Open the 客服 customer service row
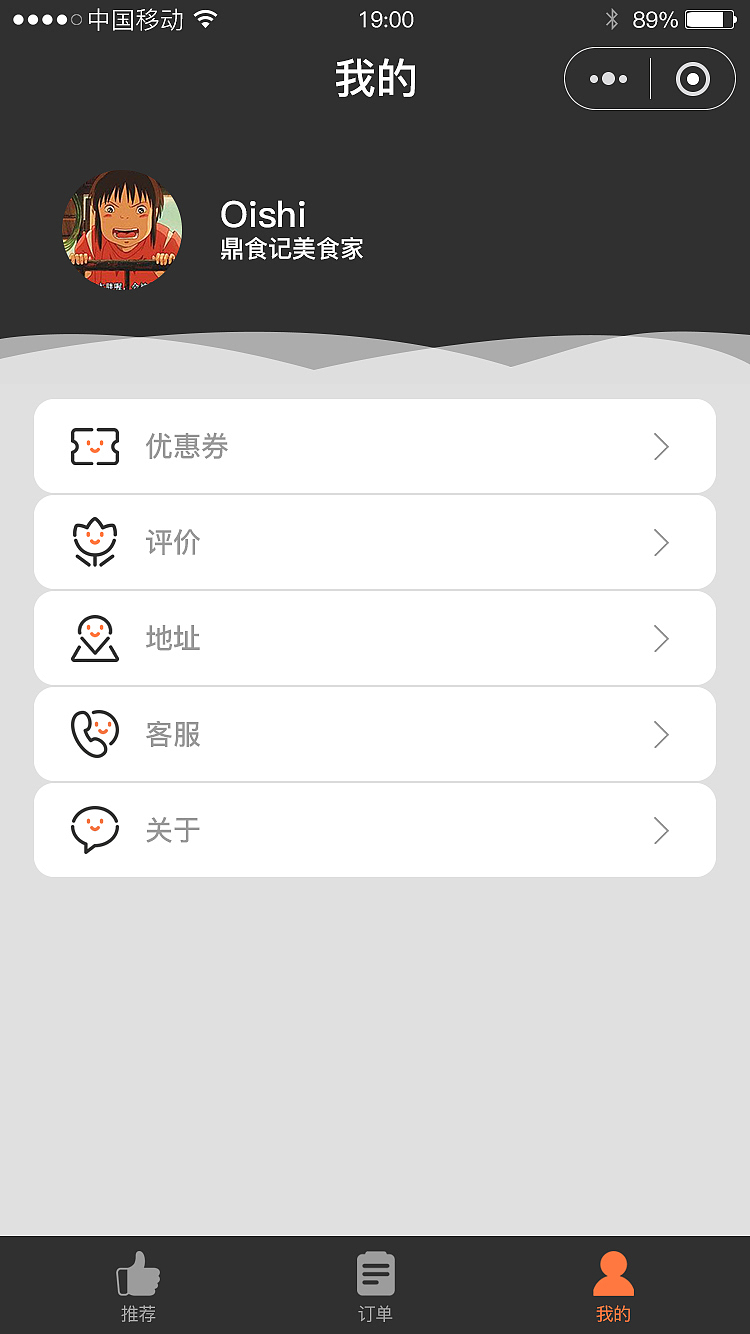750x1334 pixels. [375, 734]
